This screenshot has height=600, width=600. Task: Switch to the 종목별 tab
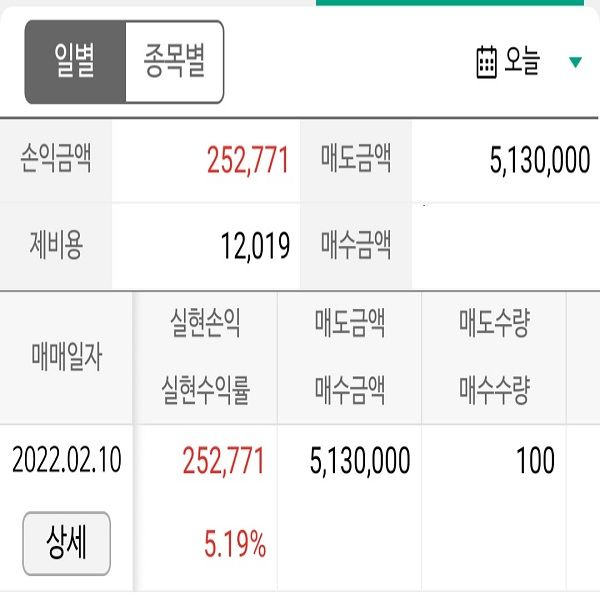click(x=174, y=62)
